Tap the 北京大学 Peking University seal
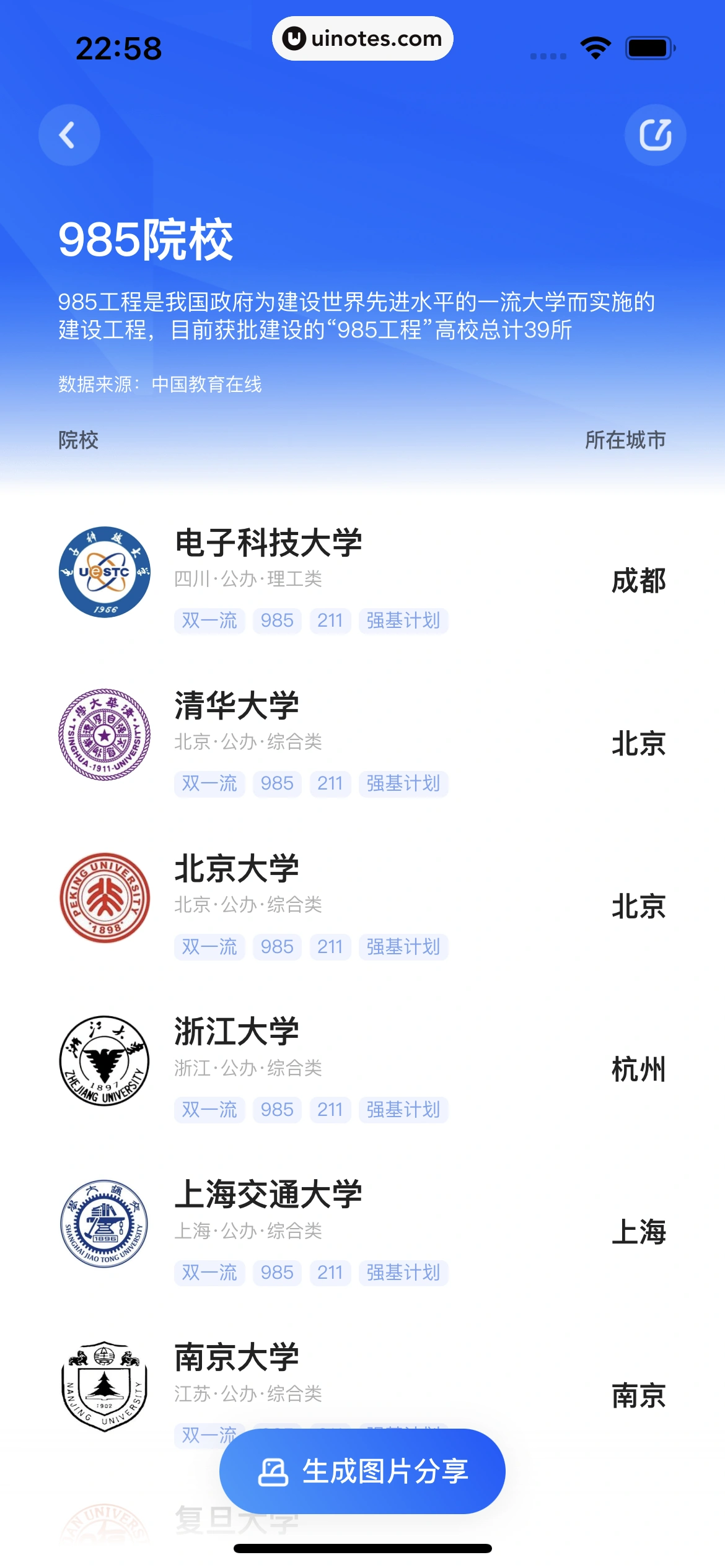 pos(104,899)
